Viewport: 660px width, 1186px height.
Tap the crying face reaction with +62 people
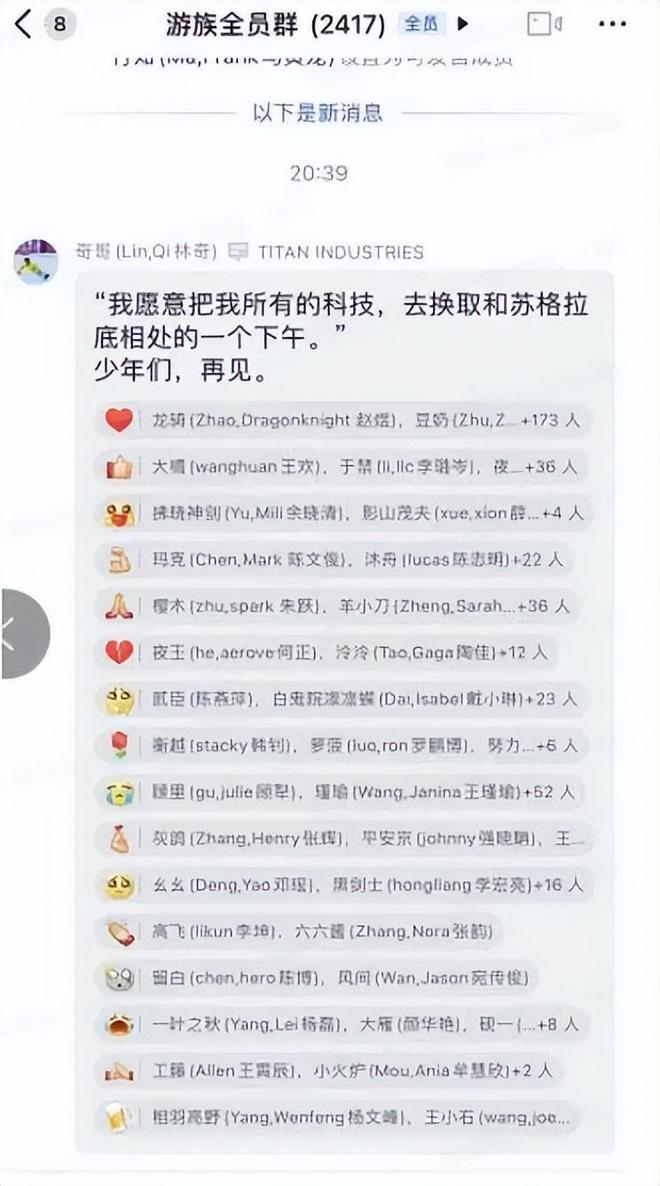119,792
